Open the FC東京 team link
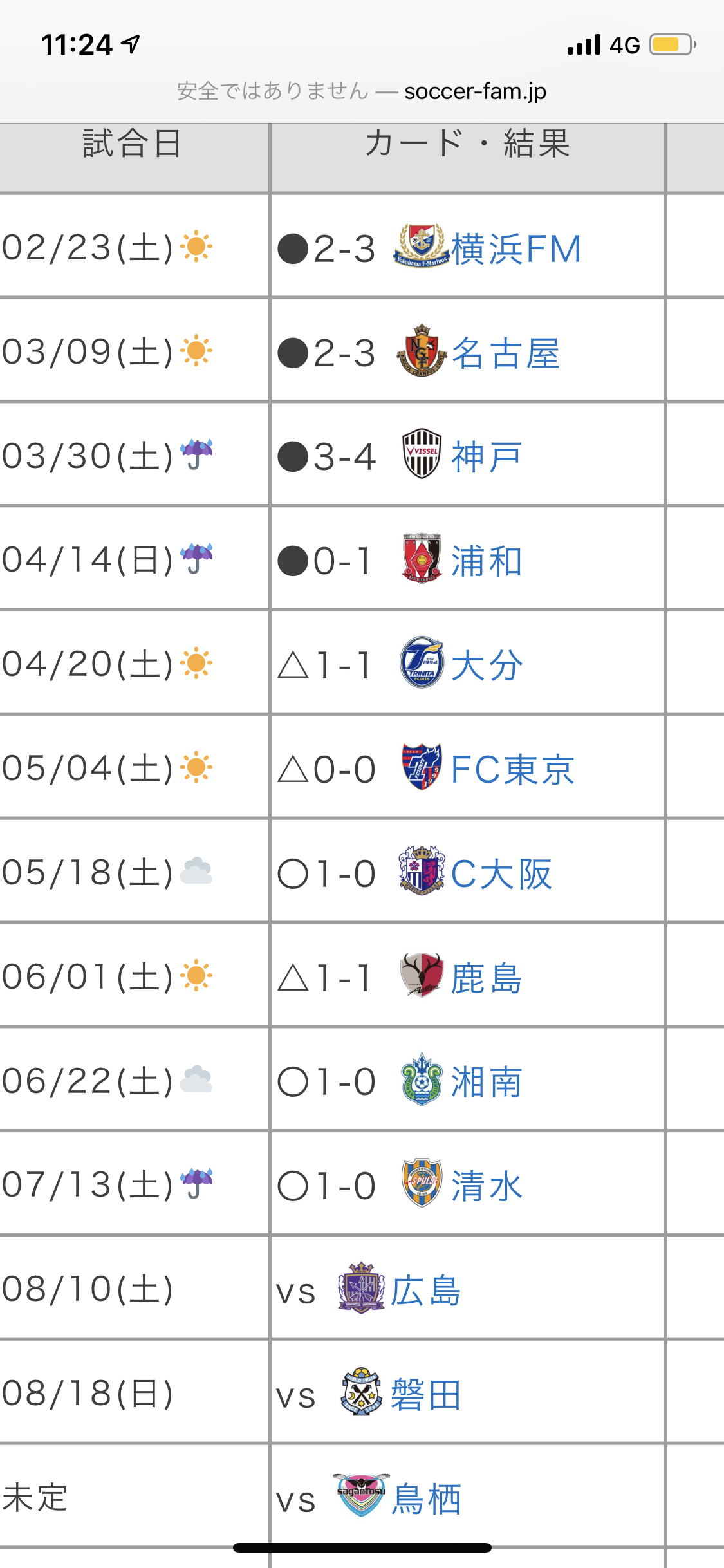The height and width of the screenshot is (1568, 724). tap(513, 769)
